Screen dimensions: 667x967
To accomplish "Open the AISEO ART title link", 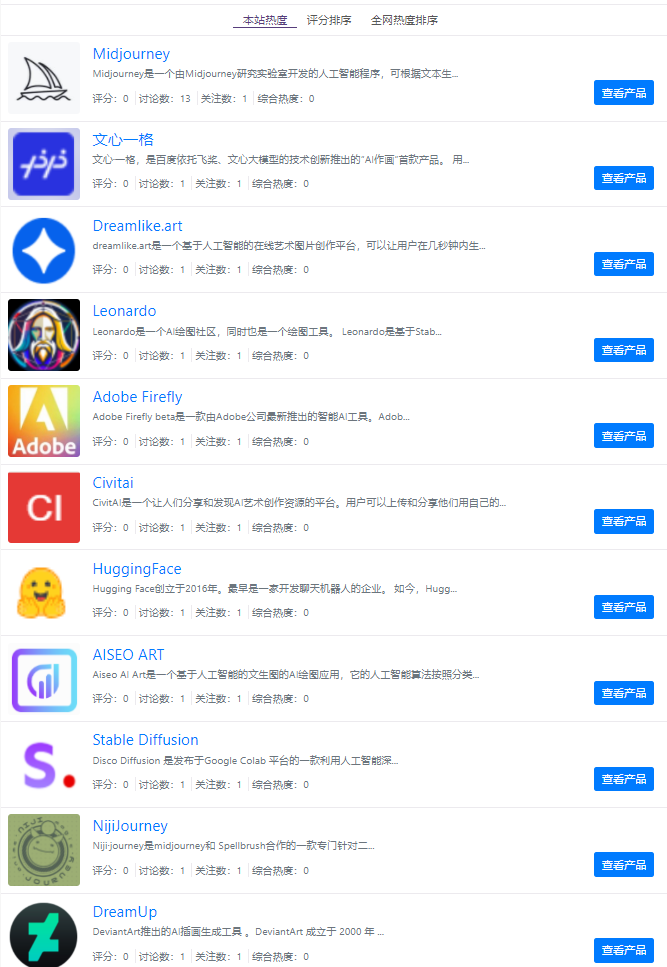I will (x=128, y=655).
